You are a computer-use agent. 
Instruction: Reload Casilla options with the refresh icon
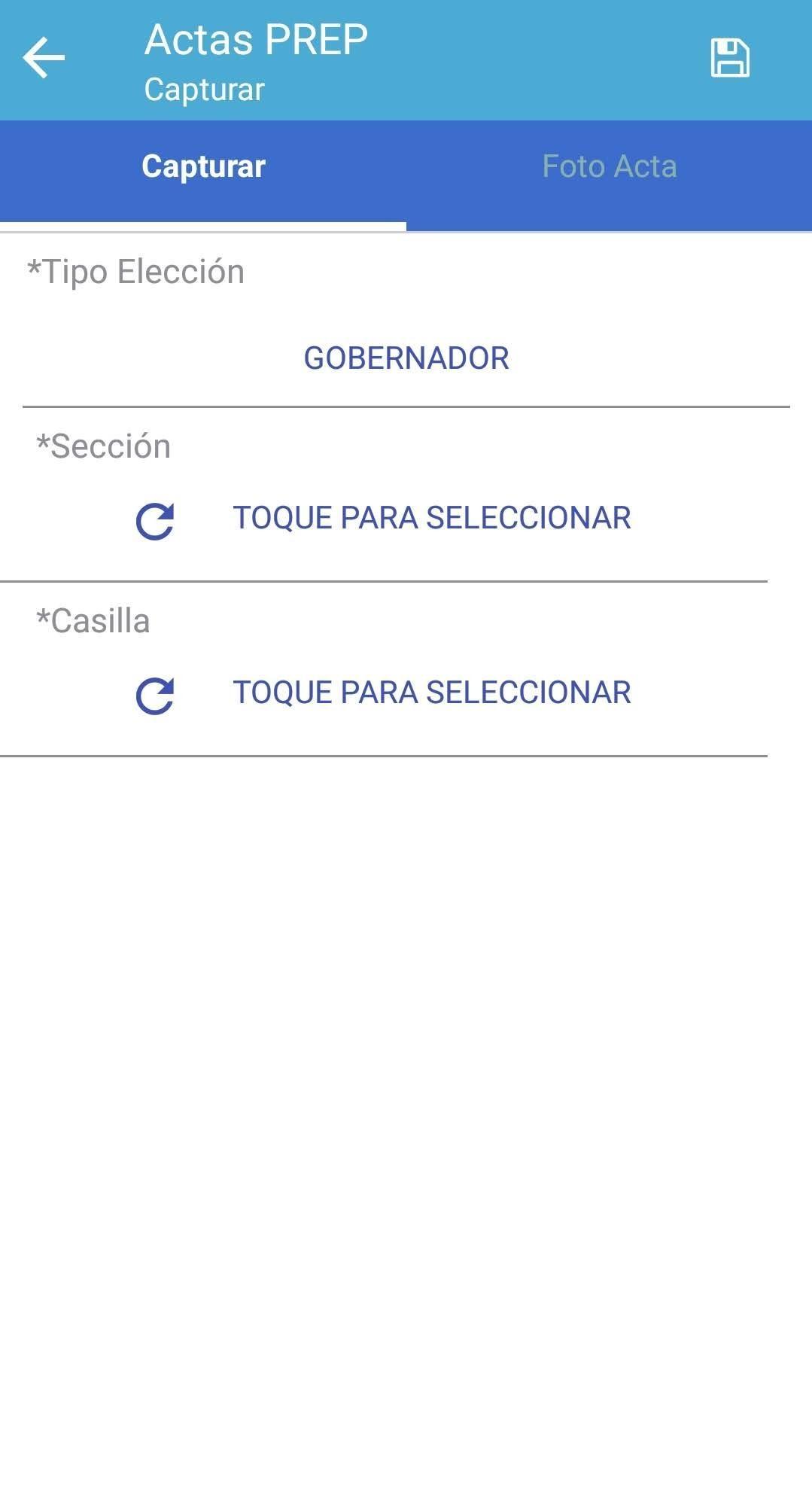coord(155,696)
